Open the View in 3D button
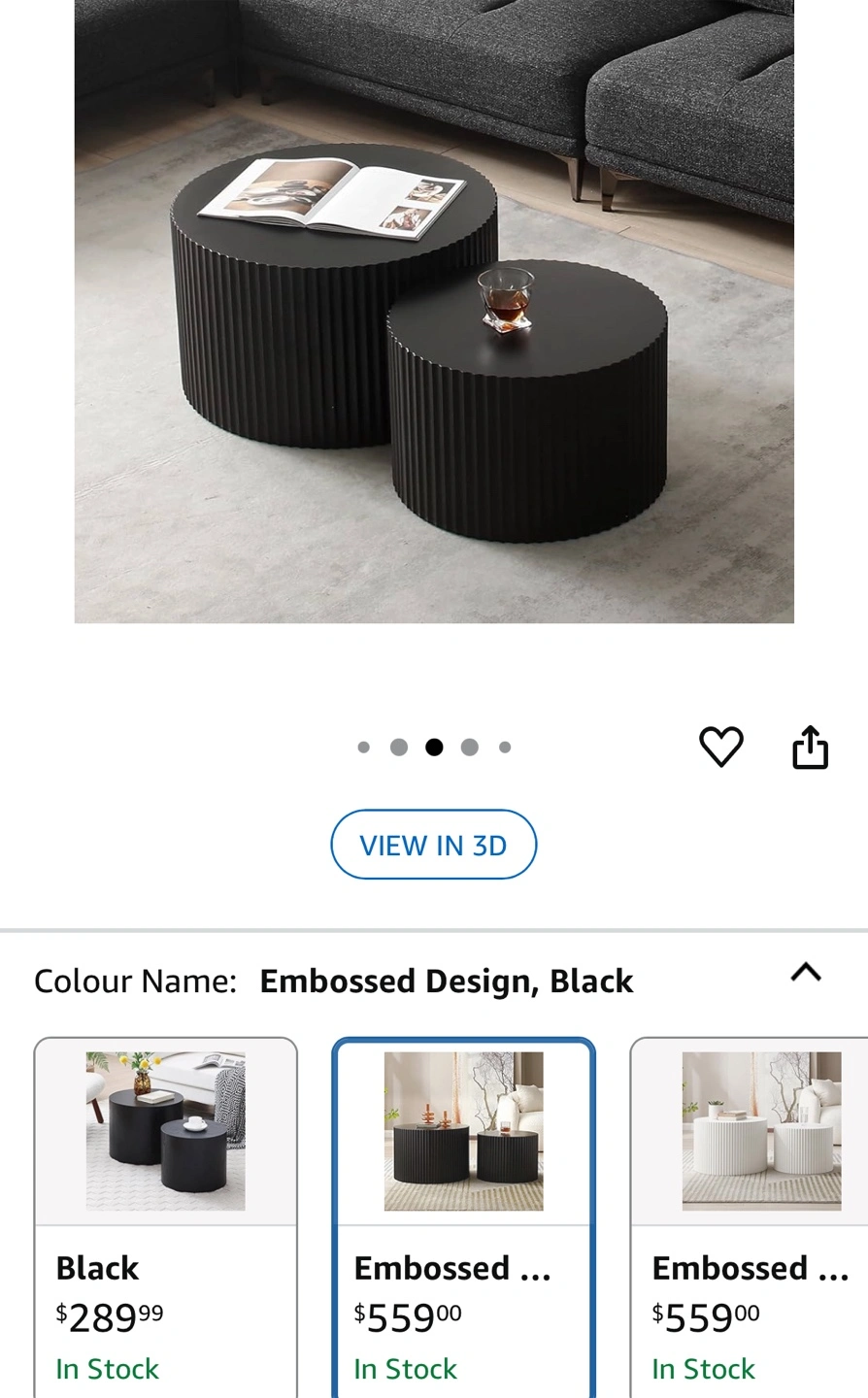 click(434, 845)
